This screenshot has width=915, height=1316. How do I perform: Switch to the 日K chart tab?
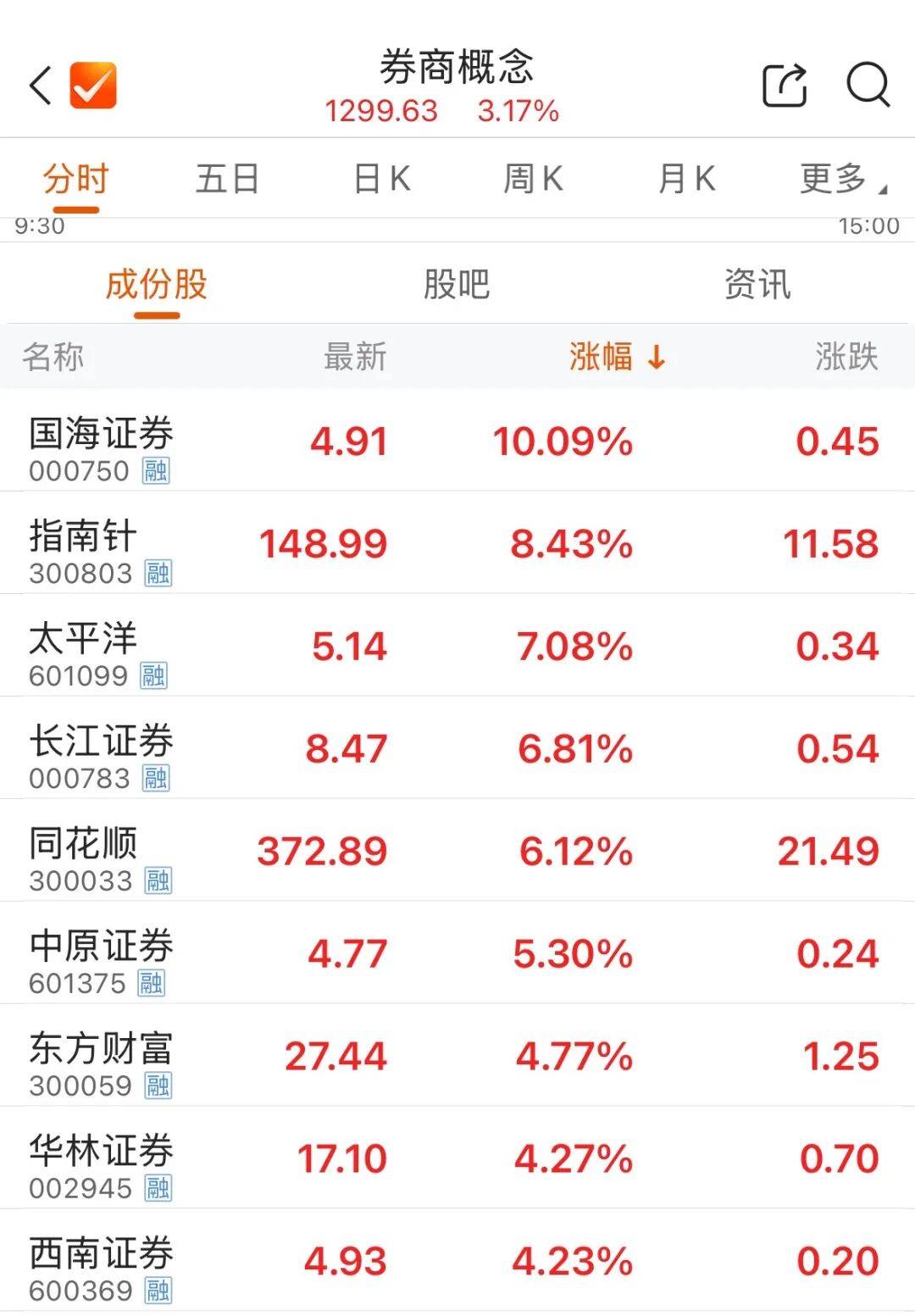(381, 179)
